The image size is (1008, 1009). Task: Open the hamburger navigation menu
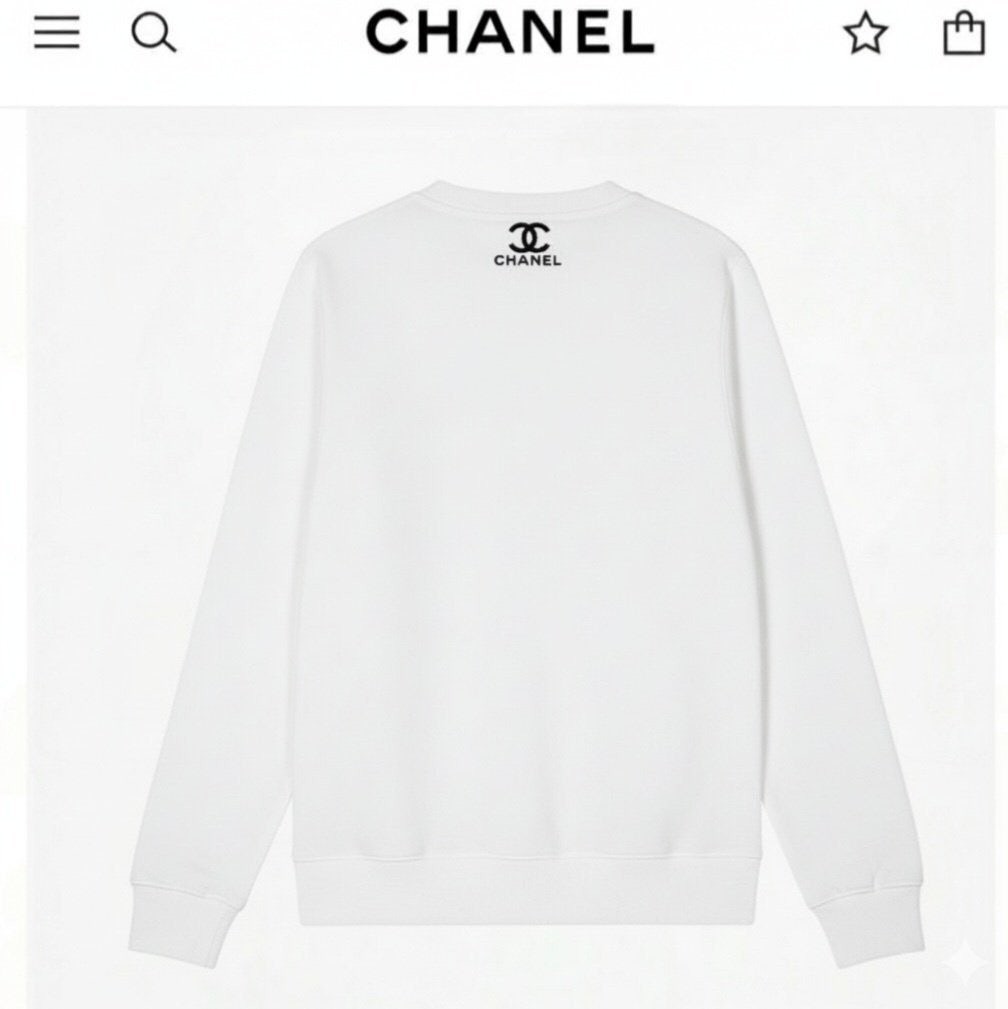pos(56,33)
